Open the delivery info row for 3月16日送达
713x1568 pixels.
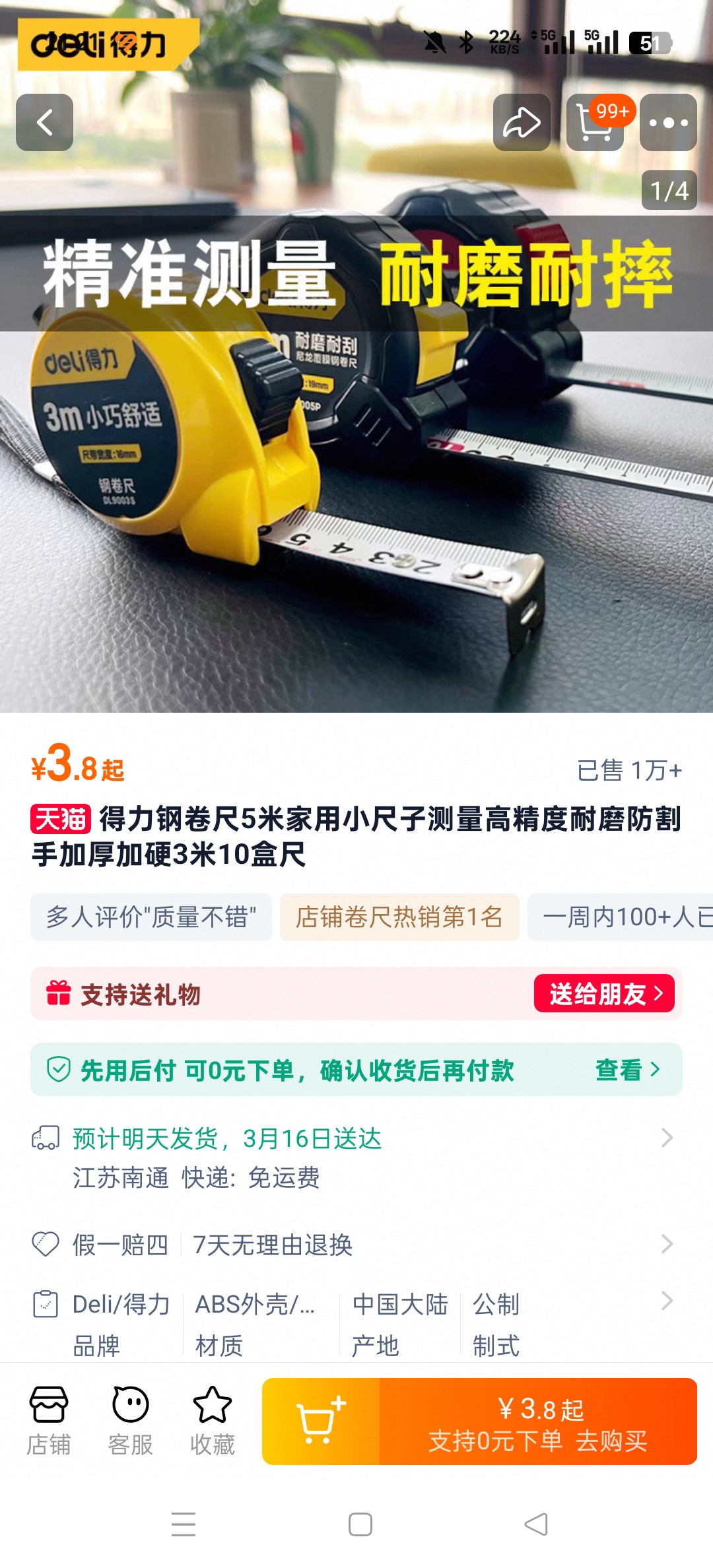(356, 1158)
